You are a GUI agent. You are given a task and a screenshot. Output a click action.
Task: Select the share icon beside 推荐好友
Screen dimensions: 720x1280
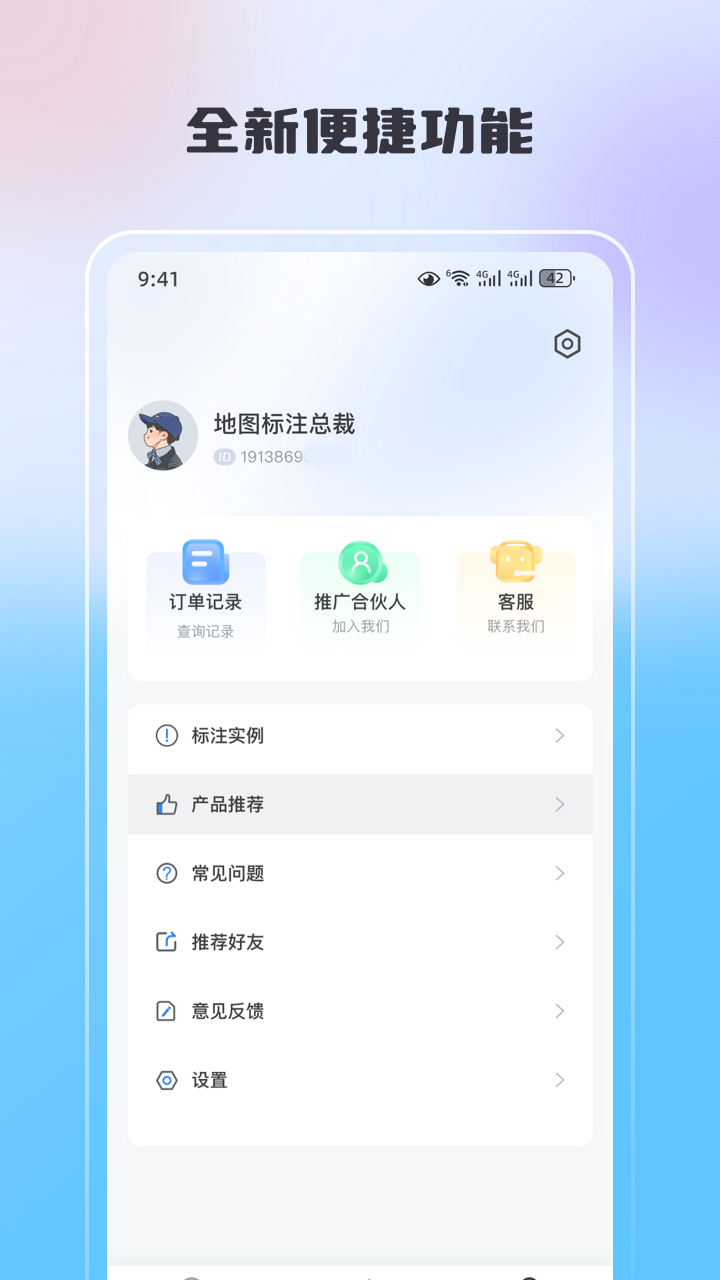pos(165,942)
